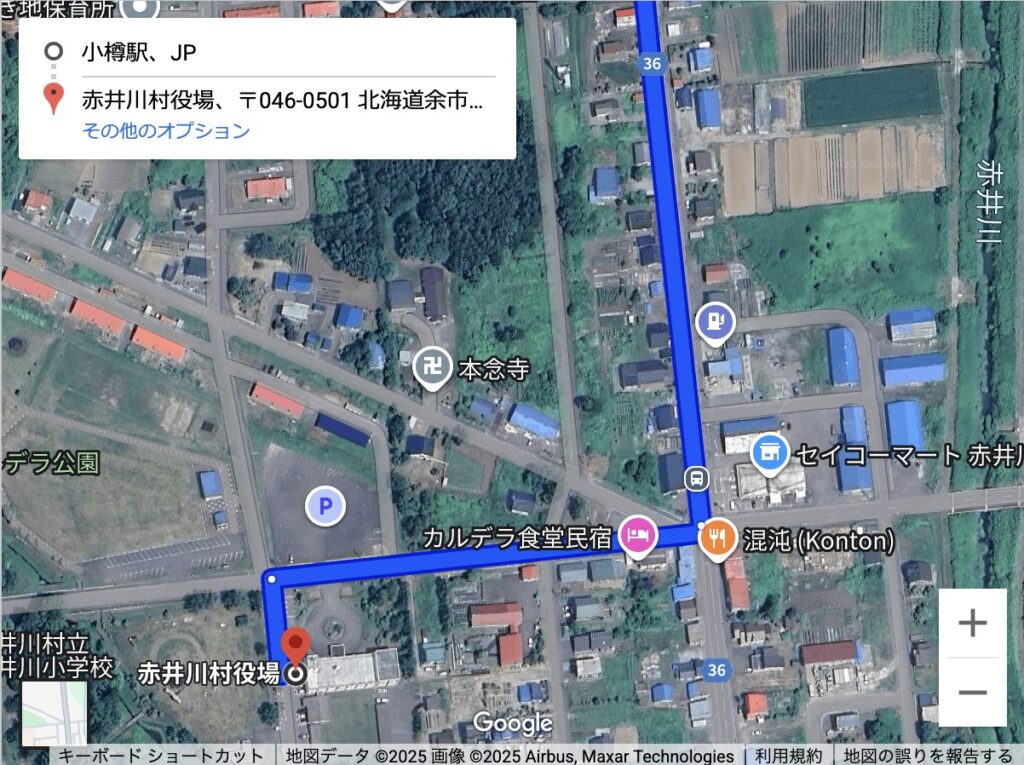Select the gas station marker
This screenshot has width=1024, height=765.
[715, 322]
